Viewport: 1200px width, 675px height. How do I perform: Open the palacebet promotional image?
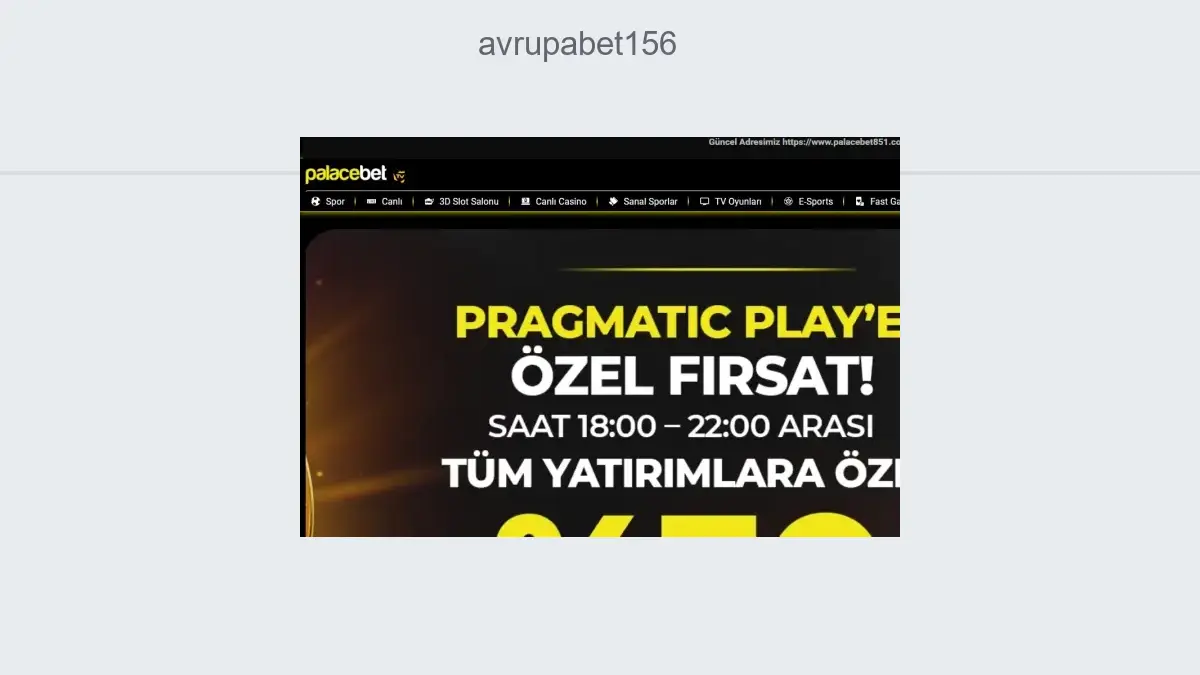point(600,337)
